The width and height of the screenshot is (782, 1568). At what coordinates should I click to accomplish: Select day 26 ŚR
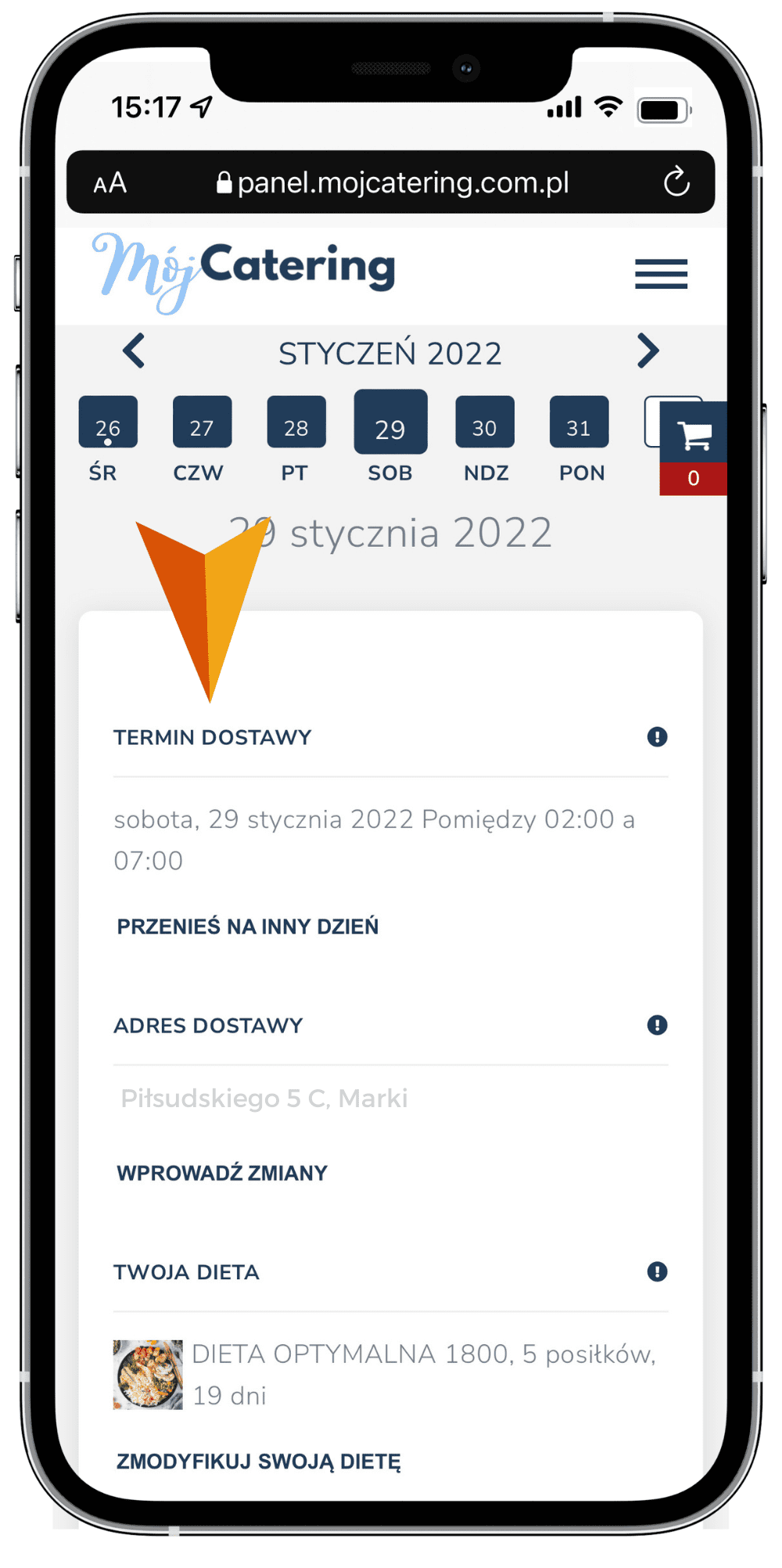(x=108, y=423)
